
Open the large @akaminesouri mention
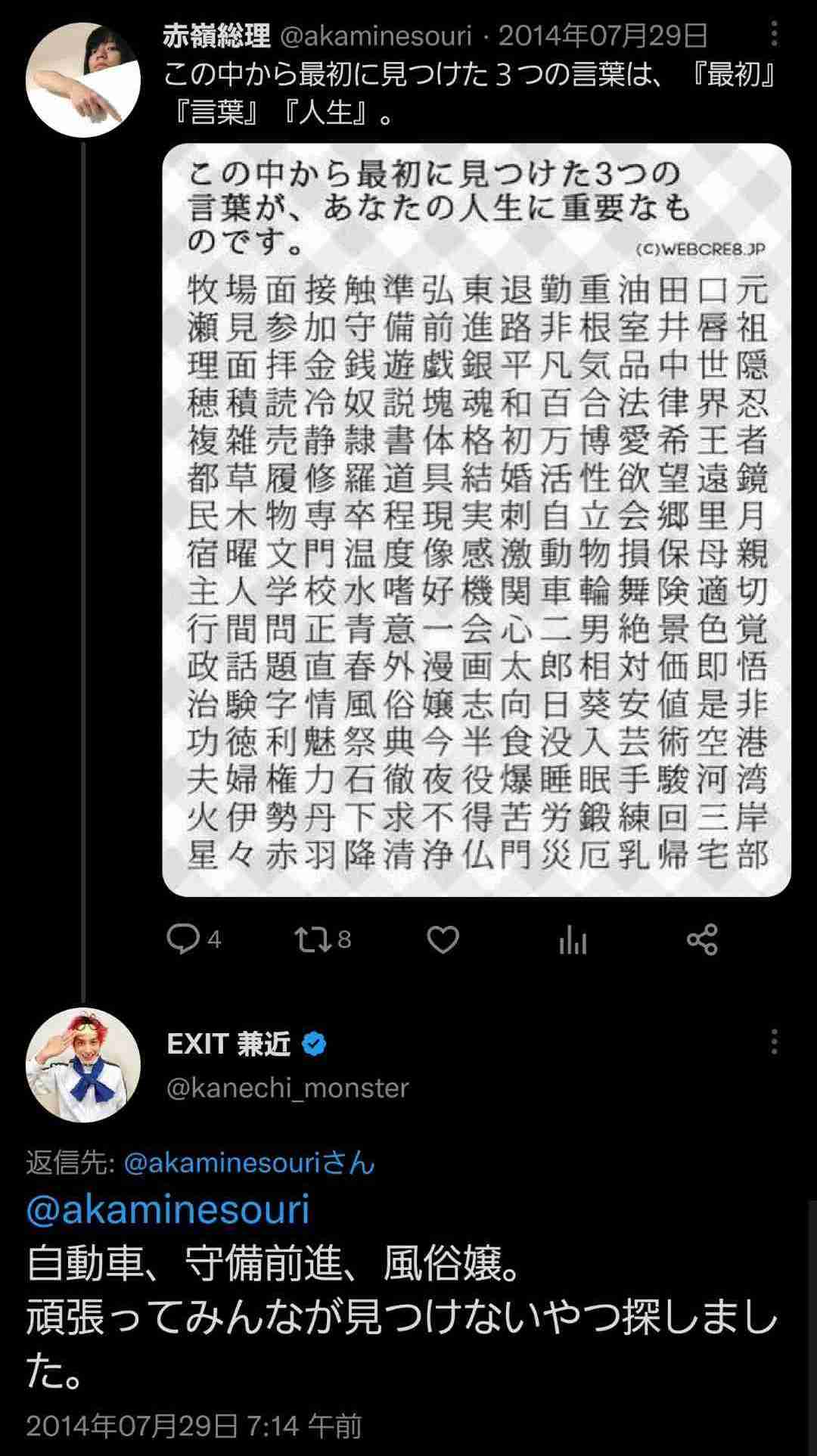(168, 1208)
